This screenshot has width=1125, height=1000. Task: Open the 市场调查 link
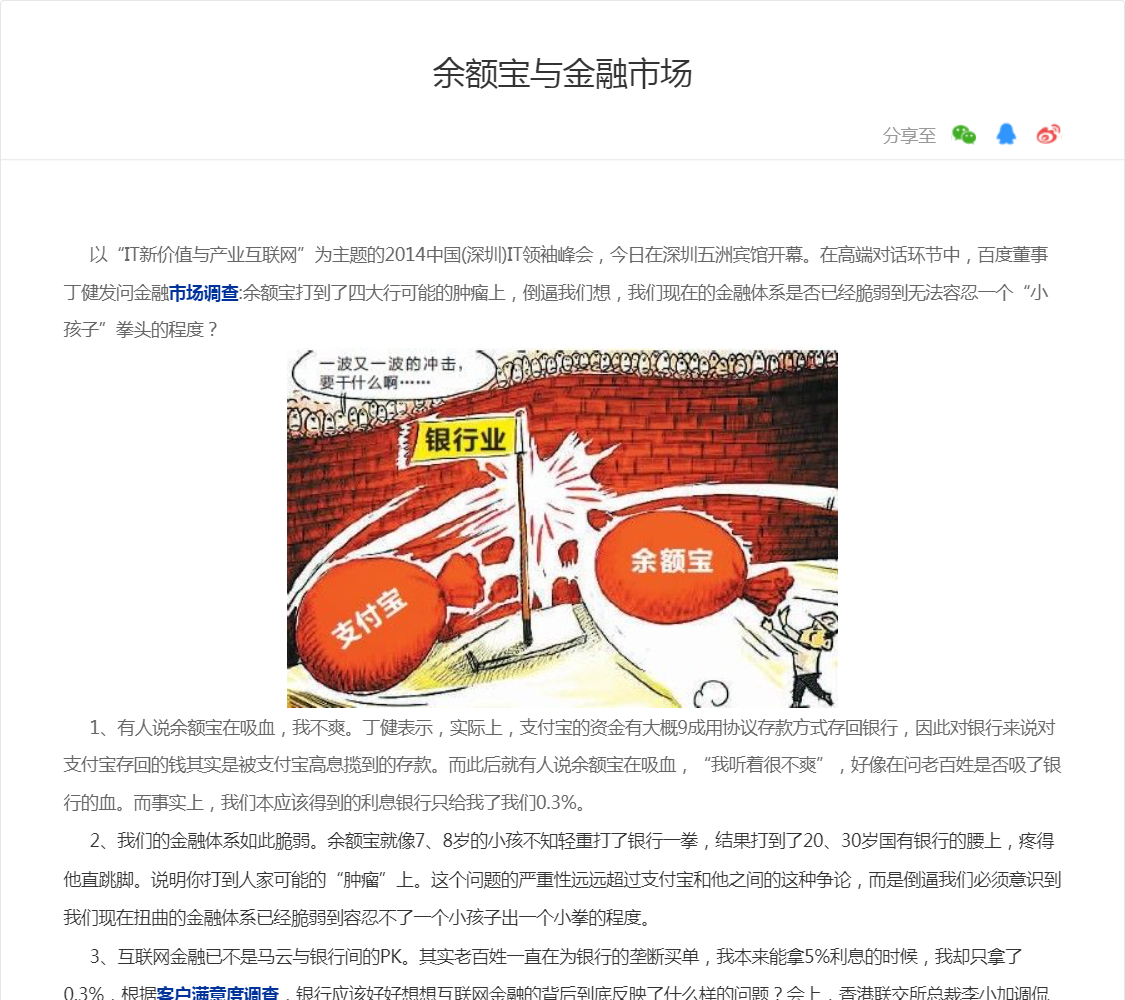(x=204, y=293)
